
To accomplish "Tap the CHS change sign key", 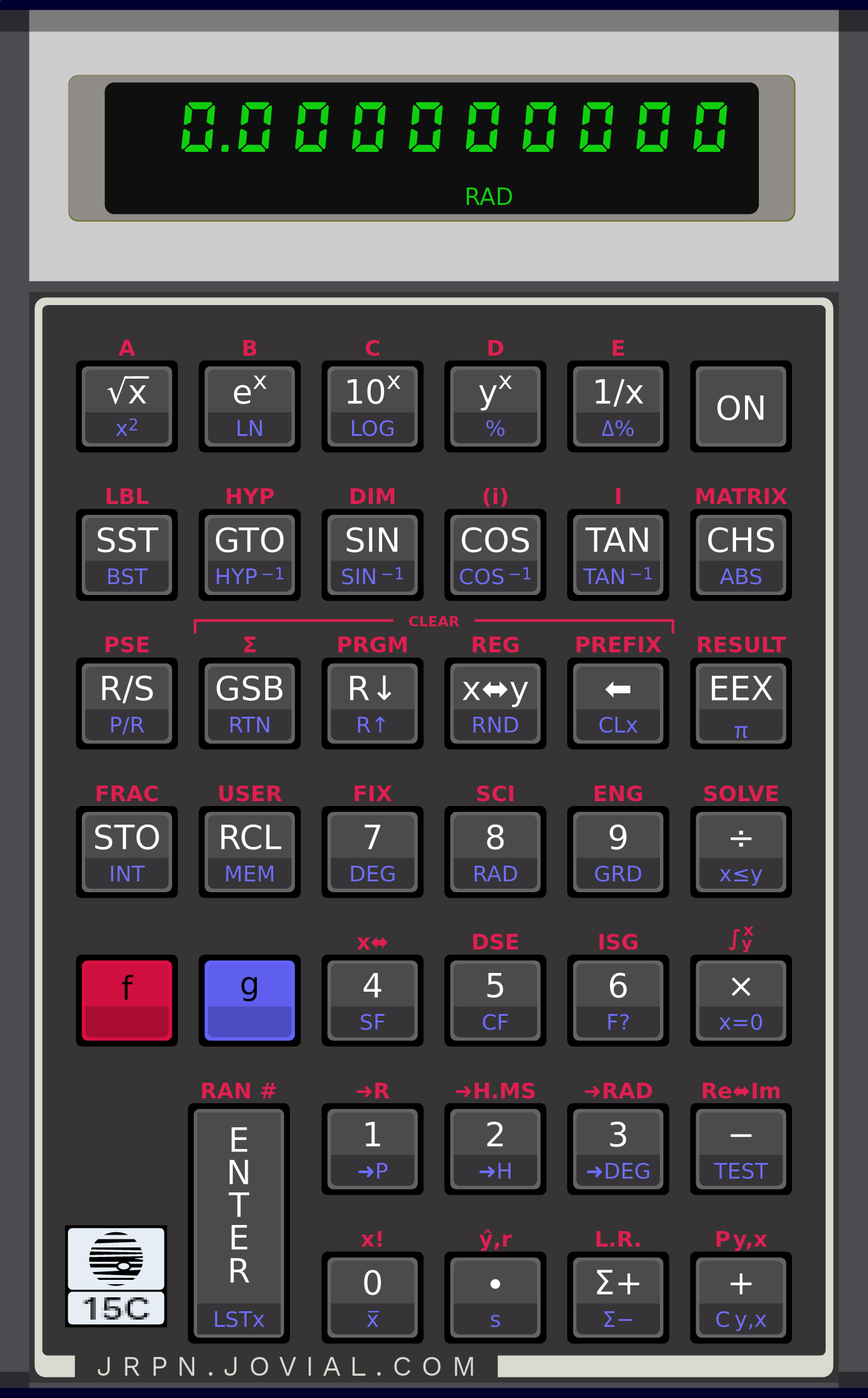I will [x=741, y=555].
